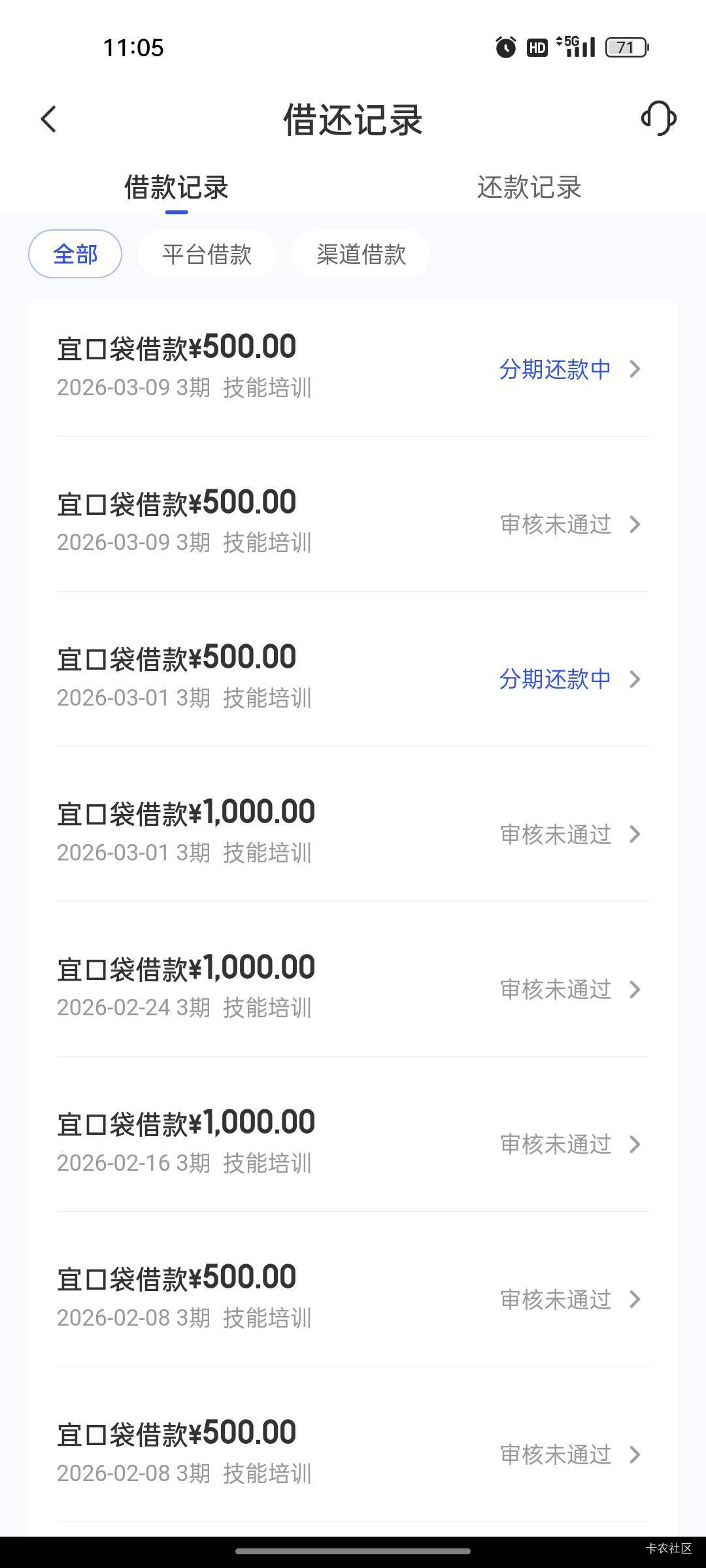706x1568 pixels.
Task: Go back from 借还记录 page
Action: [x=49, y=120]
